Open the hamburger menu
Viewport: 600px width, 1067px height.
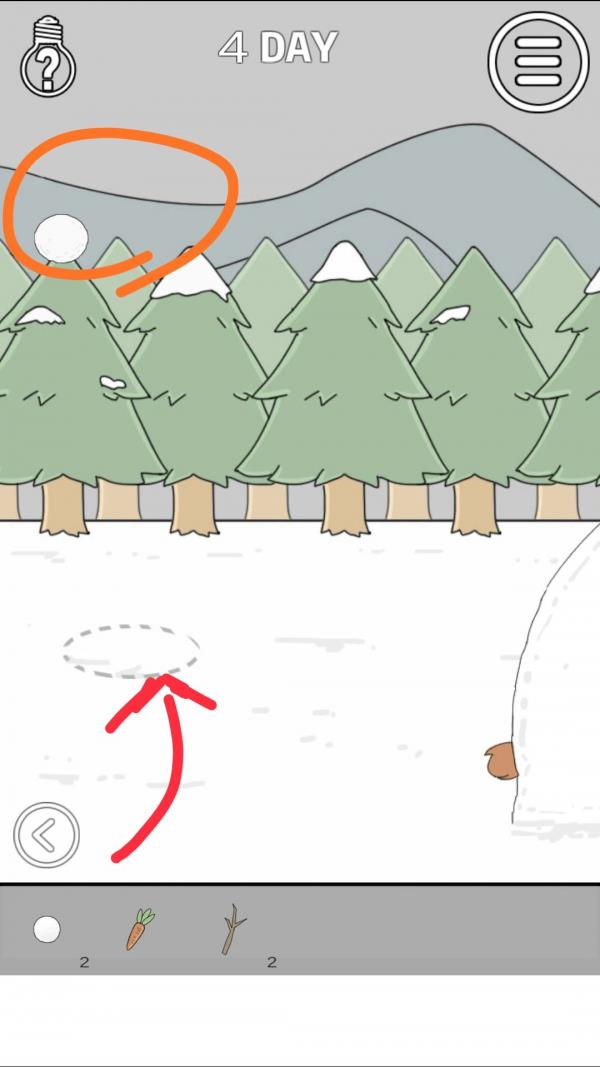click(537, 61)
